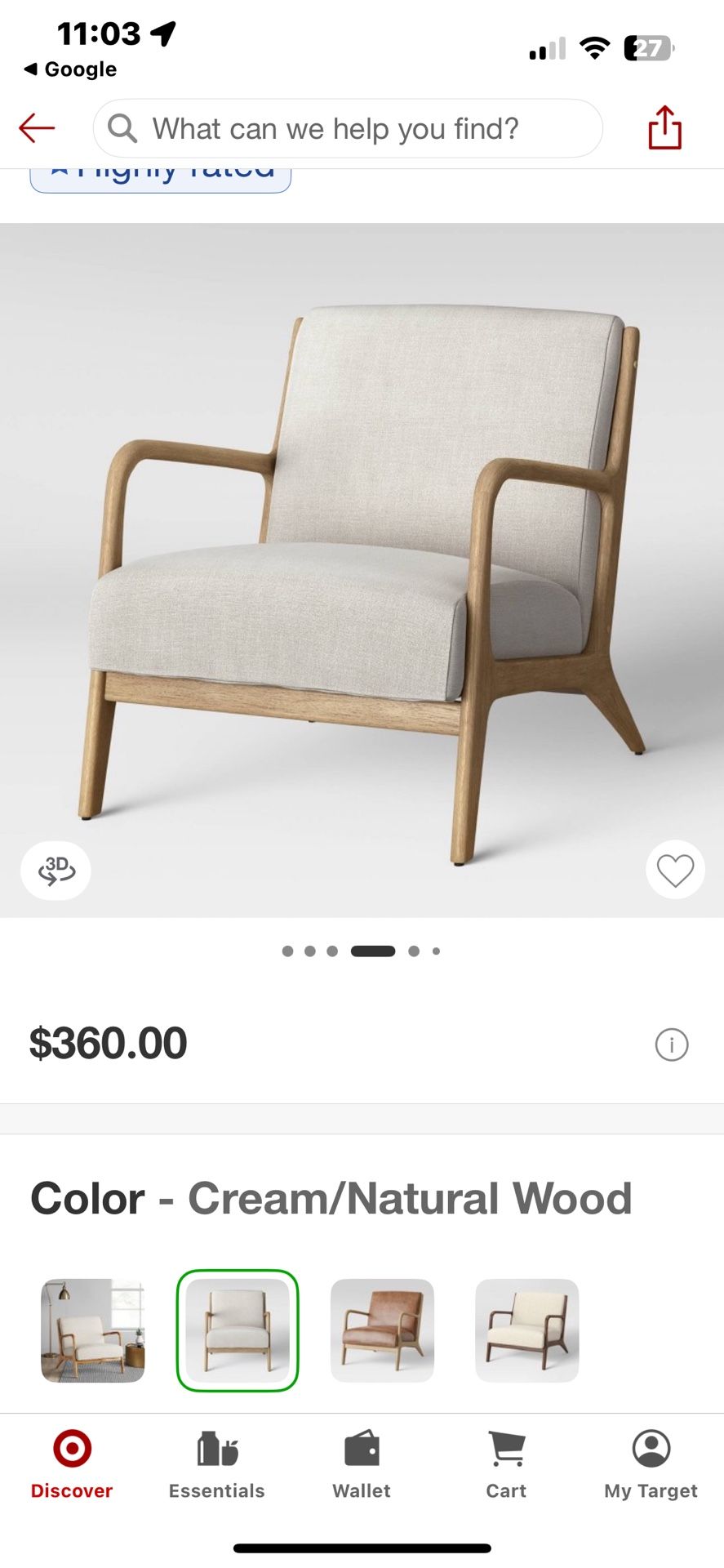Image resolution: width=724 pixels, height=1568 pixels.
Task: Go to the My Target tab
Action: (x=651, y=1466)
